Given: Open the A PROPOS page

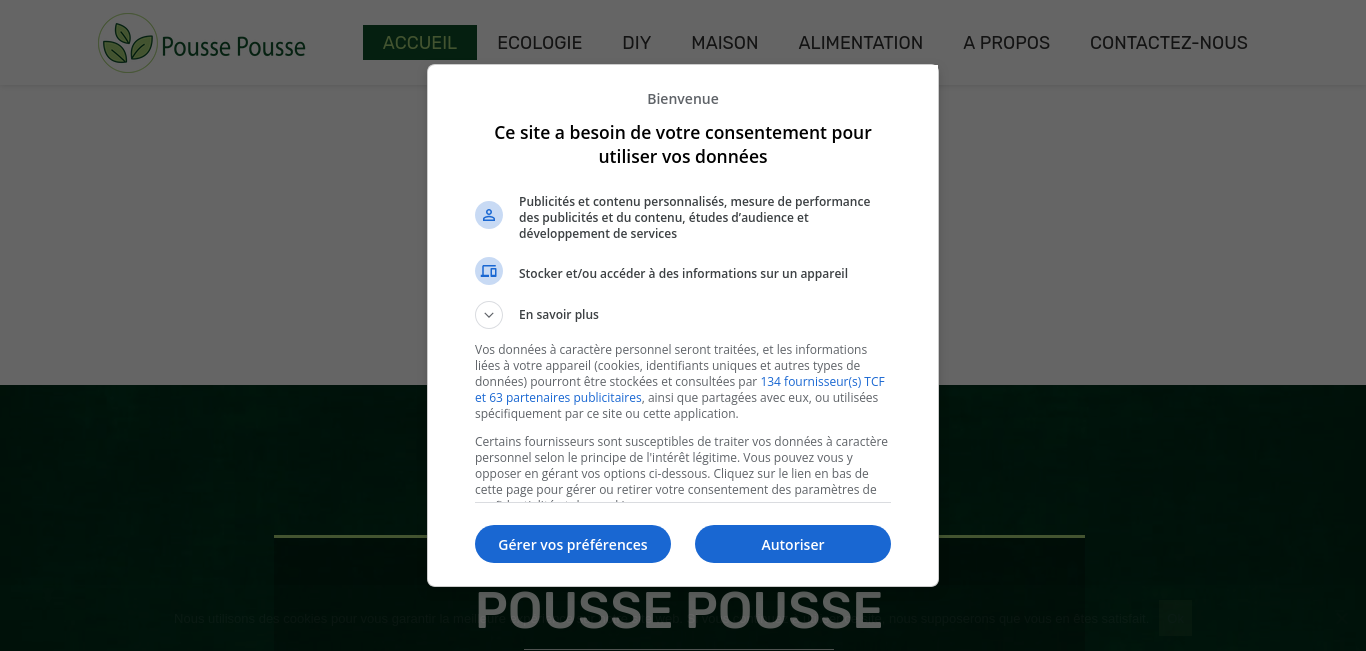Looking at the screenshot, I should 1006,43.
